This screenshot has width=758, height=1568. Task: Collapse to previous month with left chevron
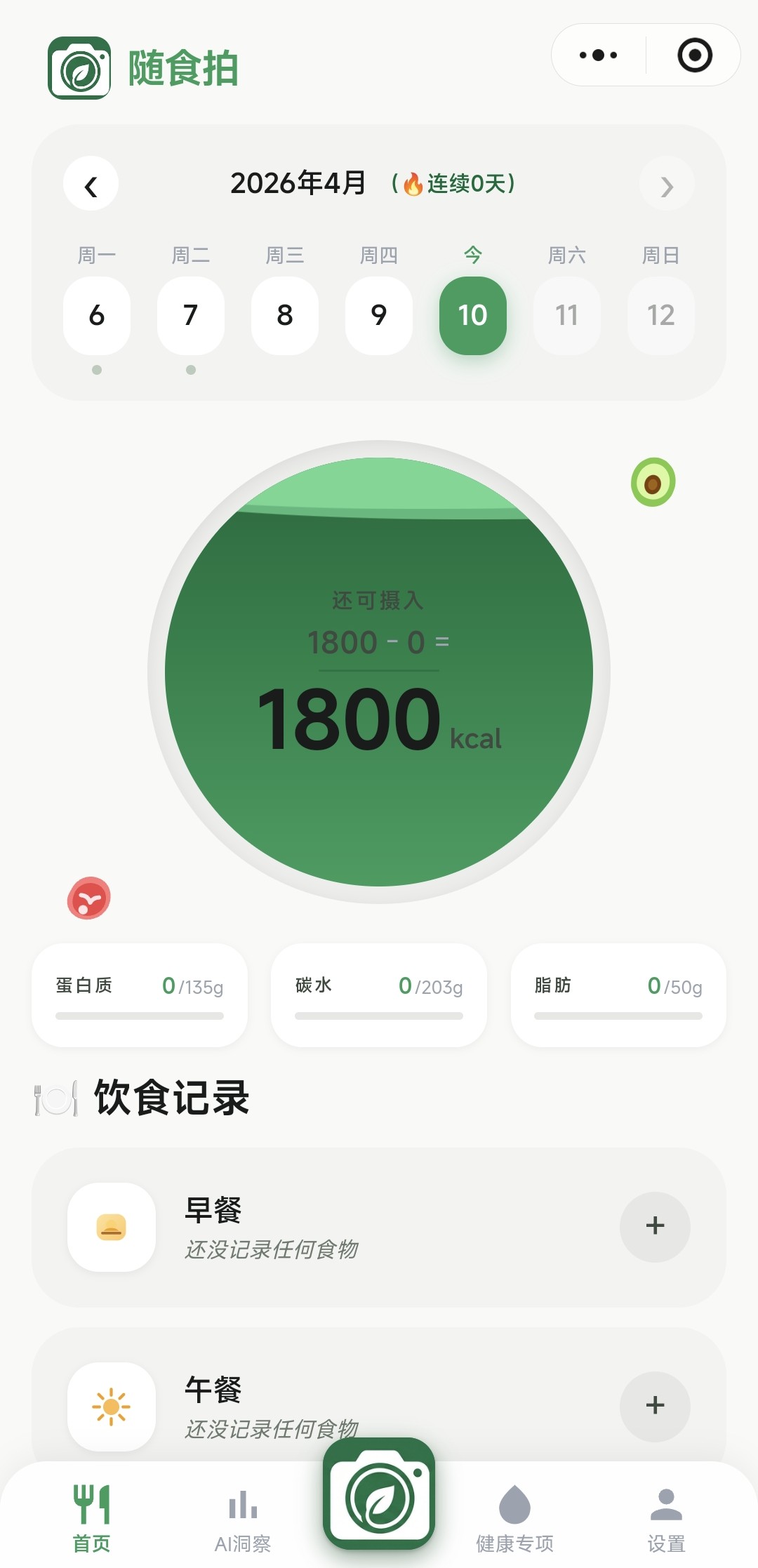tap(91, 184)
